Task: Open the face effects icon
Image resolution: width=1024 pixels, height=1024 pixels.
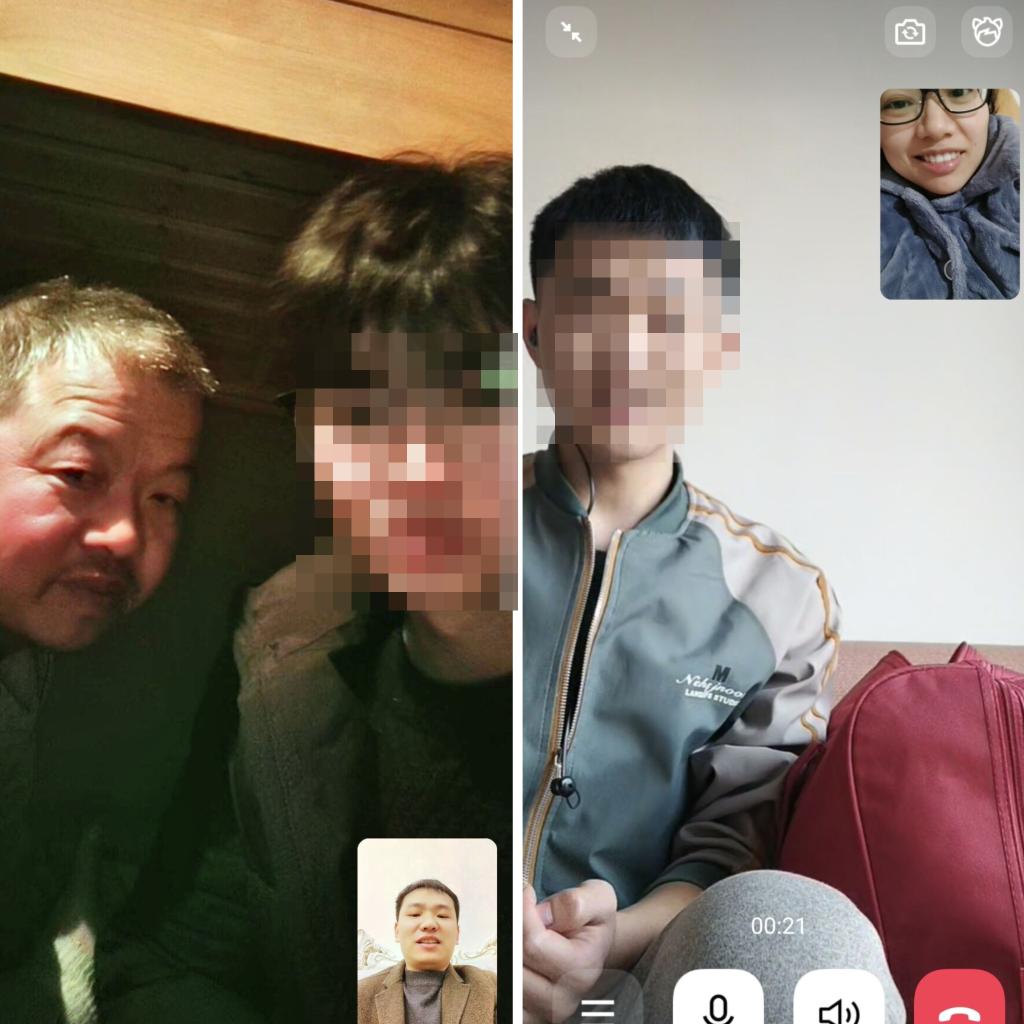Action: click(x=986, y=32)
